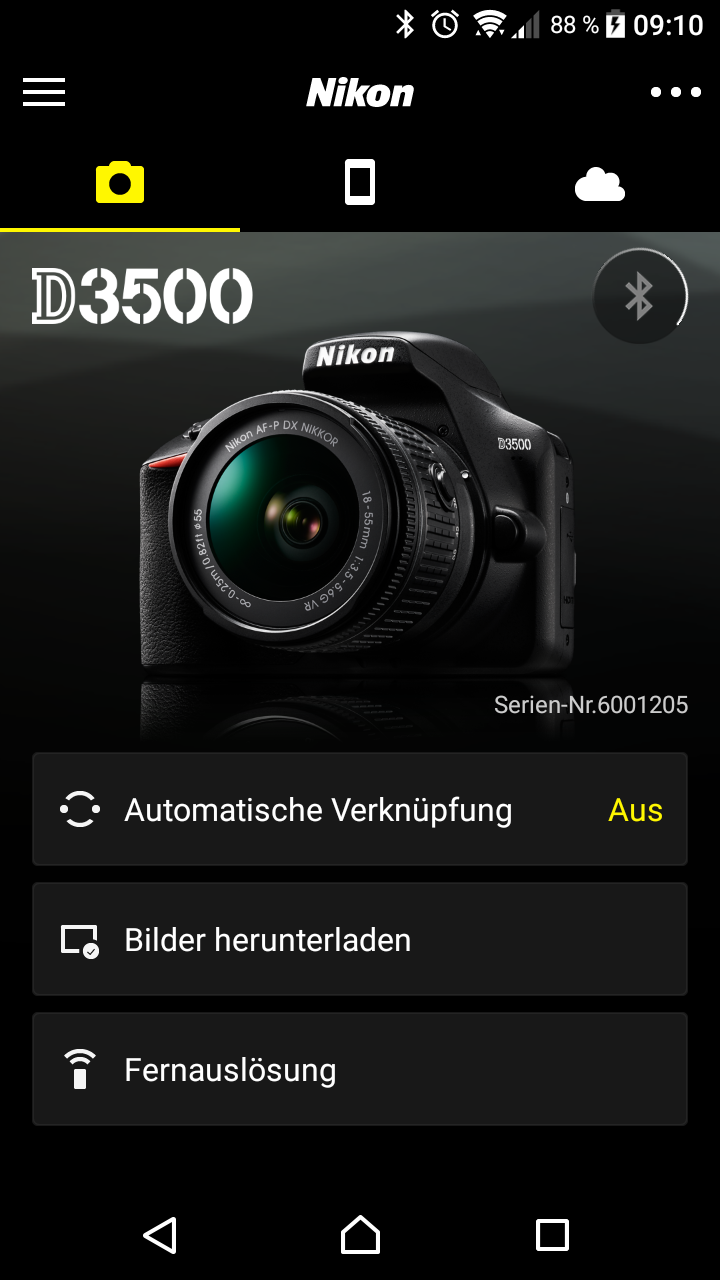
Task: Open Automatische Verknüpfung setting
Action: pos(360,809)
